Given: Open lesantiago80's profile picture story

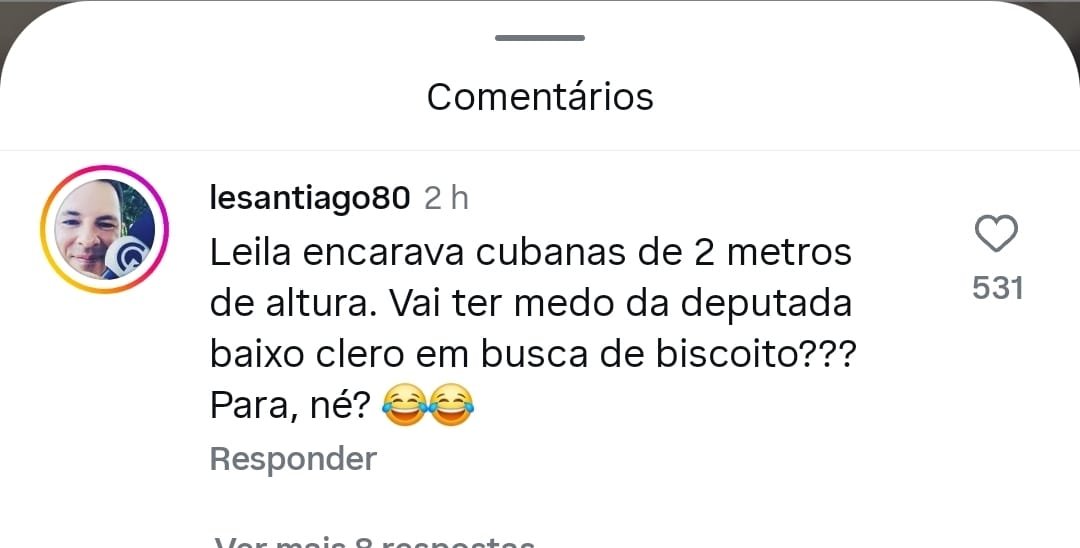Looking at the screenshot, I should (104, 230).
